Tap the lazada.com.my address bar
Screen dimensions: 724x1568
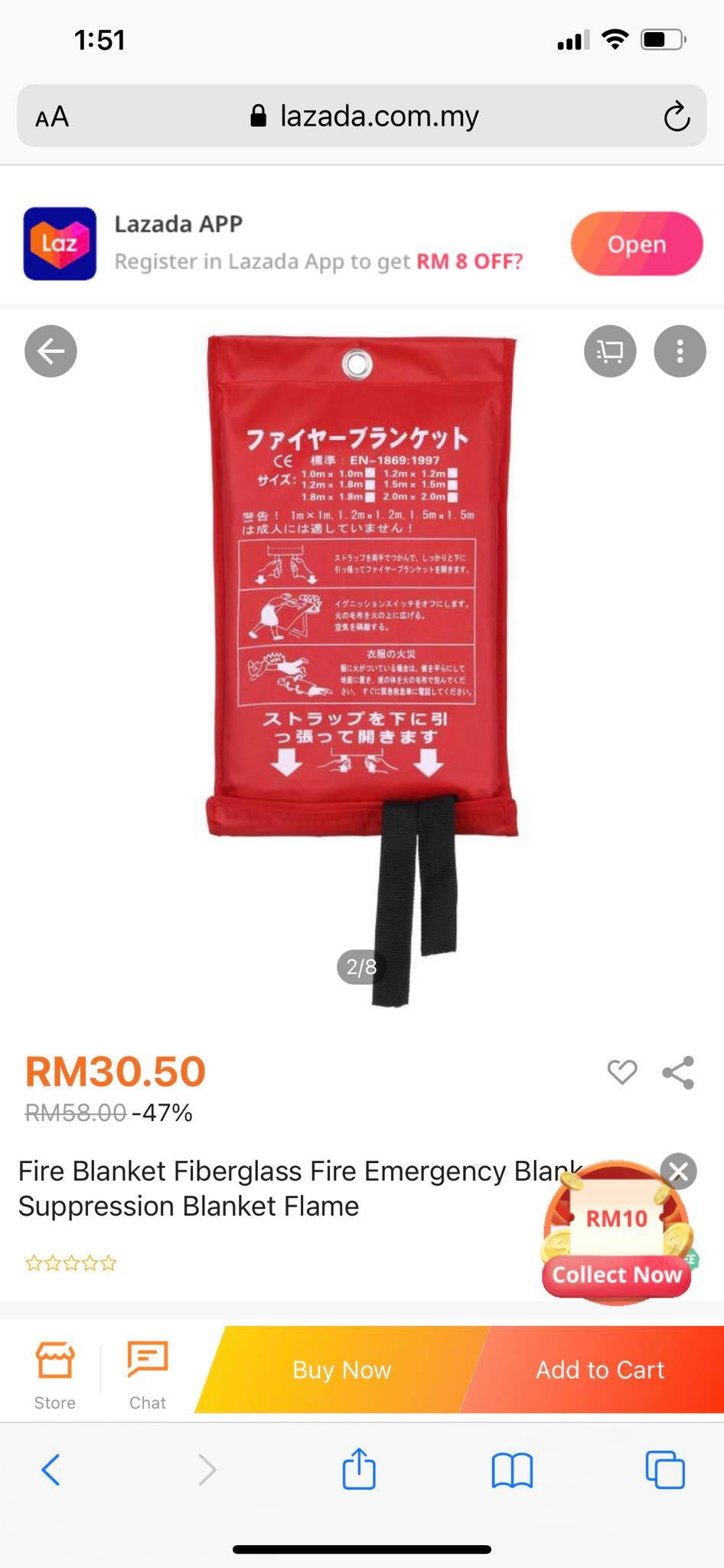pos(364,116)
